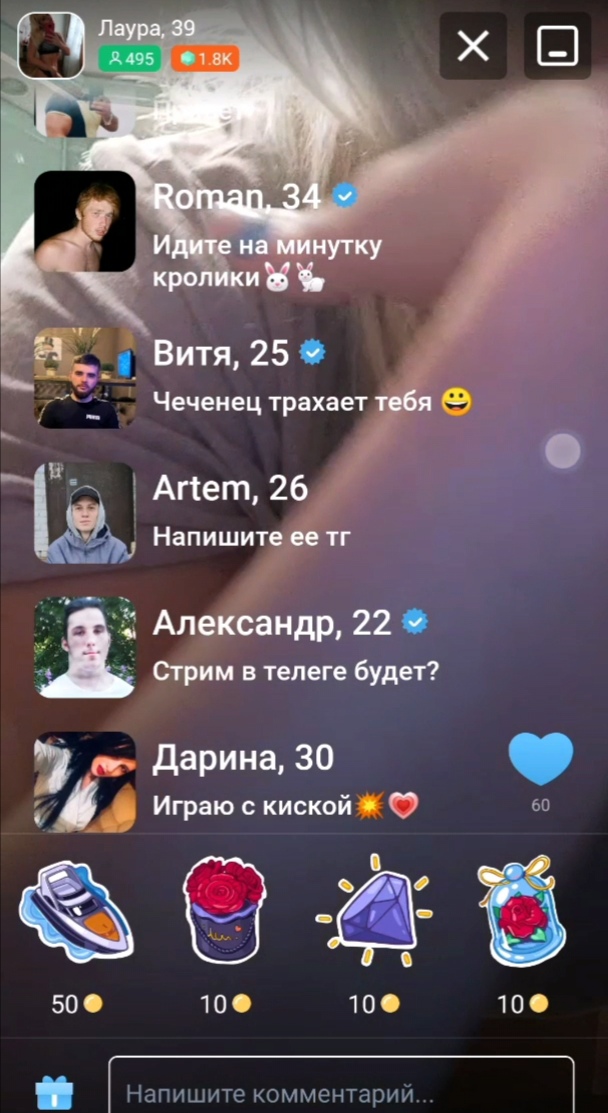The height and width of the screenshot is (1113, 608).
Task: Open Дарина's profile avatar
Action: 85,781
